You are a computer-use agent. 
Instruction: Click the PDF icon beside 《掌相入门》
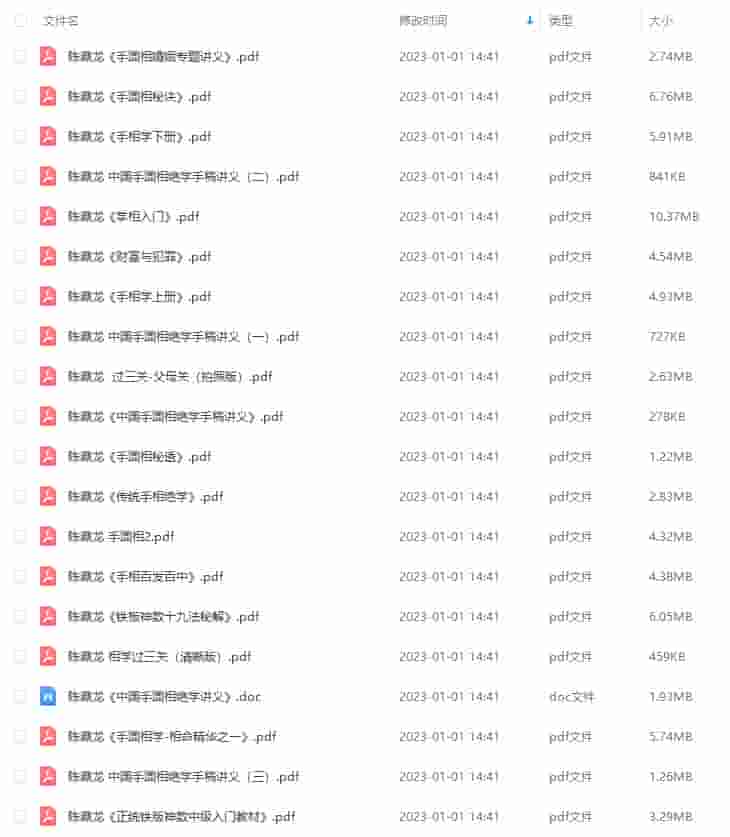(47, 217)
